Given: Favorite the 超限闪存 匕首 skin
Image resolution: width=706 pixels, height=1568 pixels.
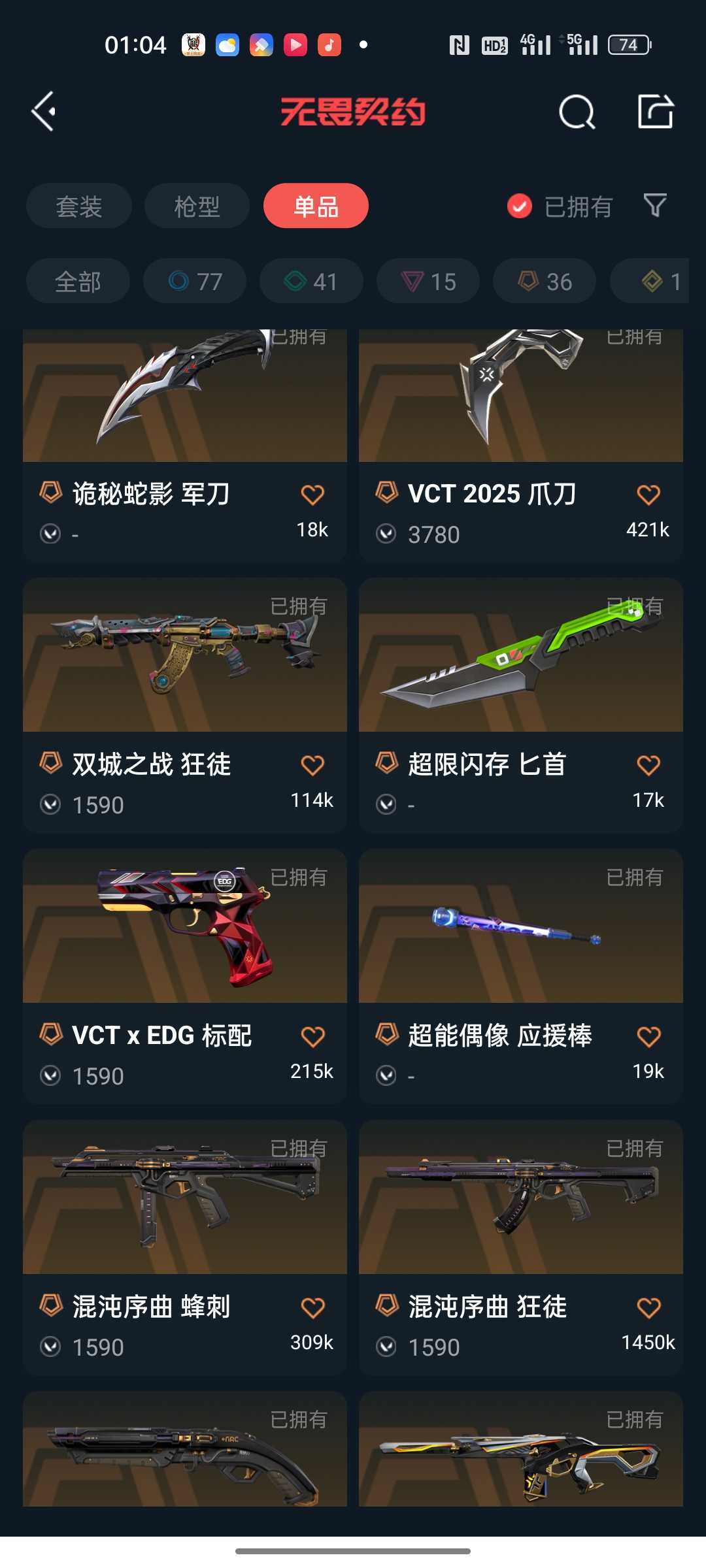Looking at the screenshot, I should click(648, 764).
